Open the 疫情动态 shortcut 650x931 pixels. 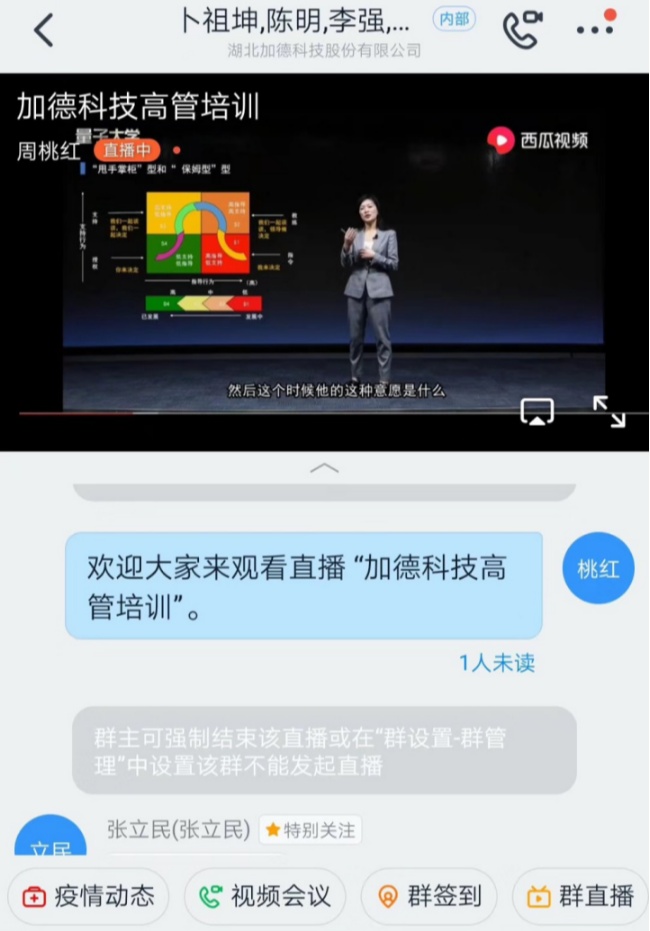(89, 896)
